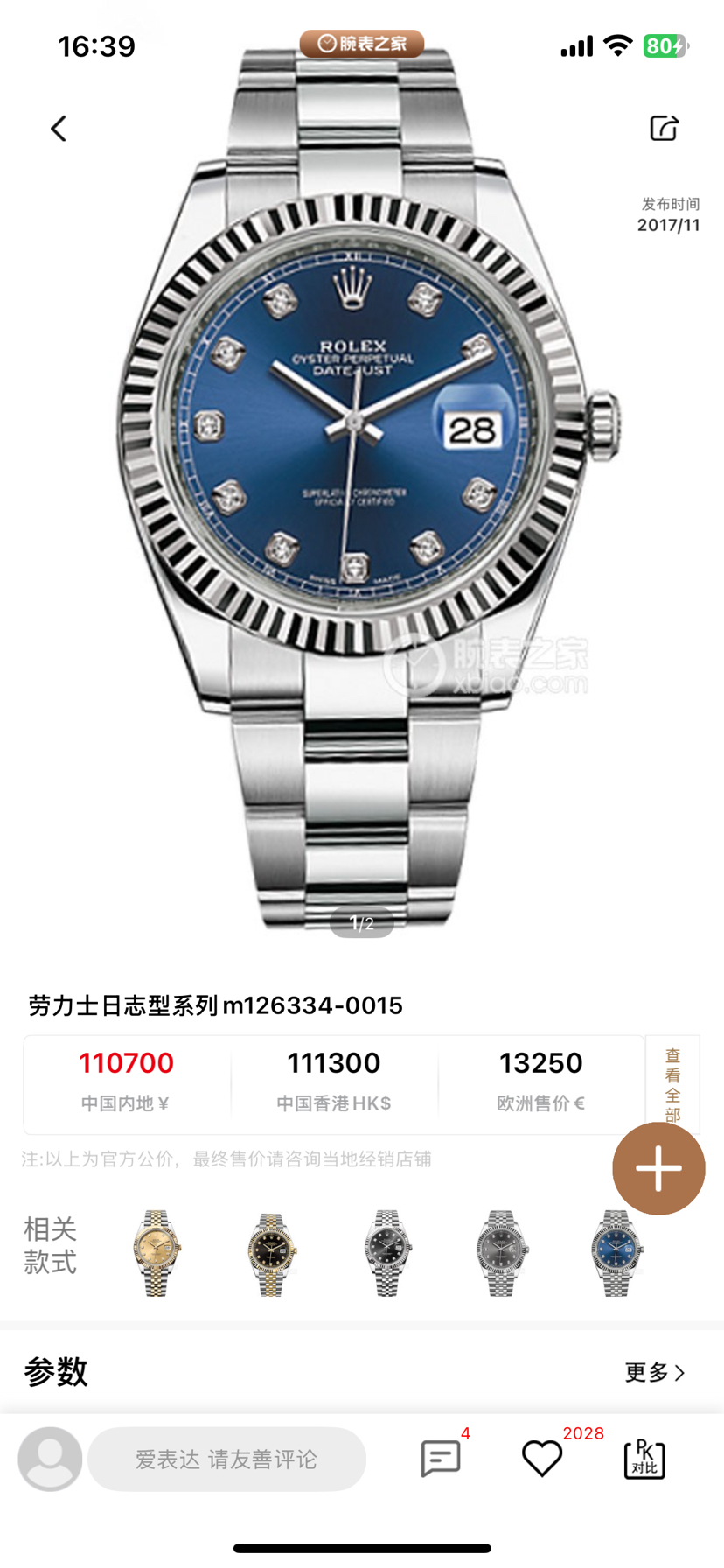Go back using the arrow icon

point(59,129)
